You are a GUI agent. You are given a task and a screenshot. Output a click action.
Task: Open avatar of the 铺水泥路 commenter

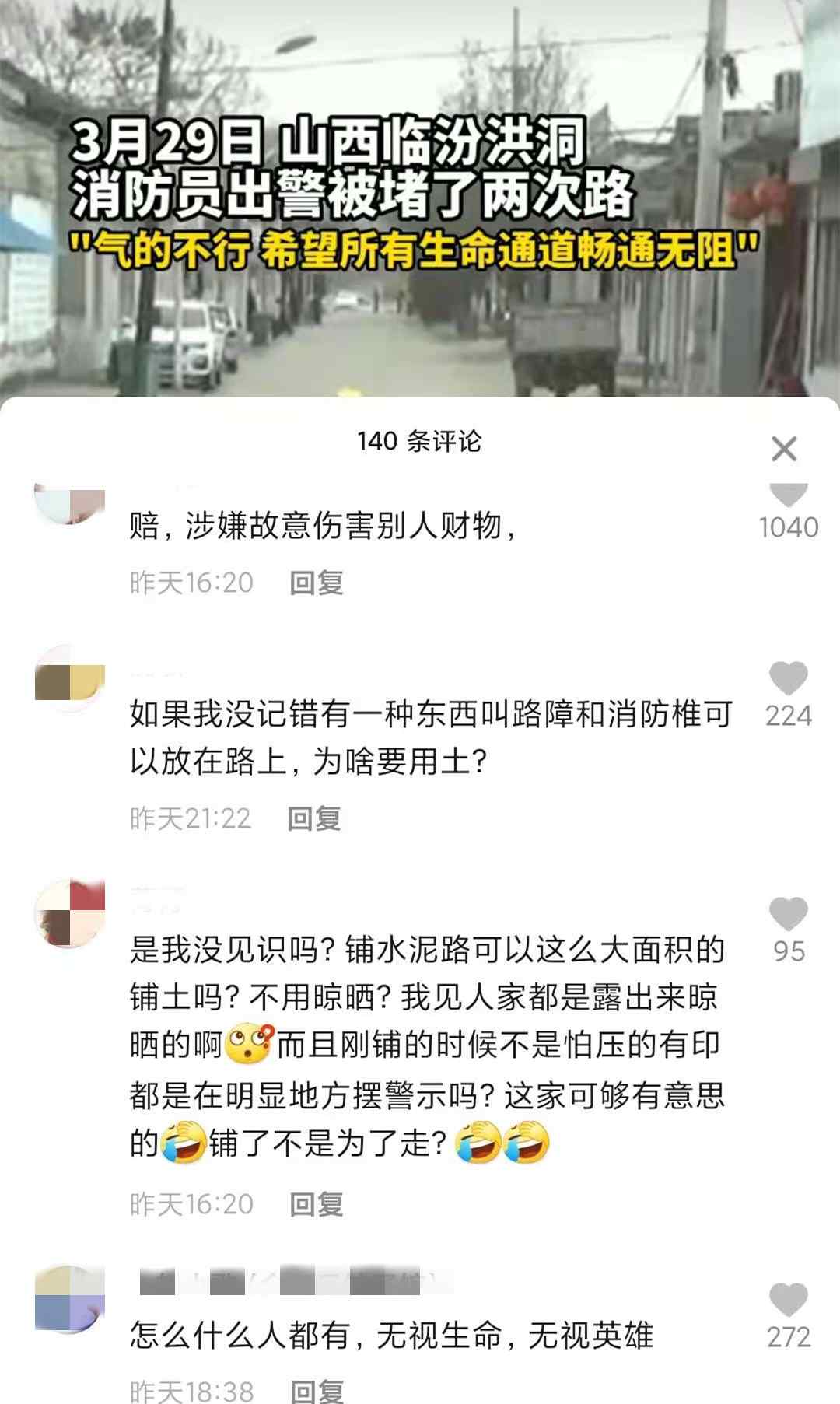pyautogui.click(x=70, y=914)
